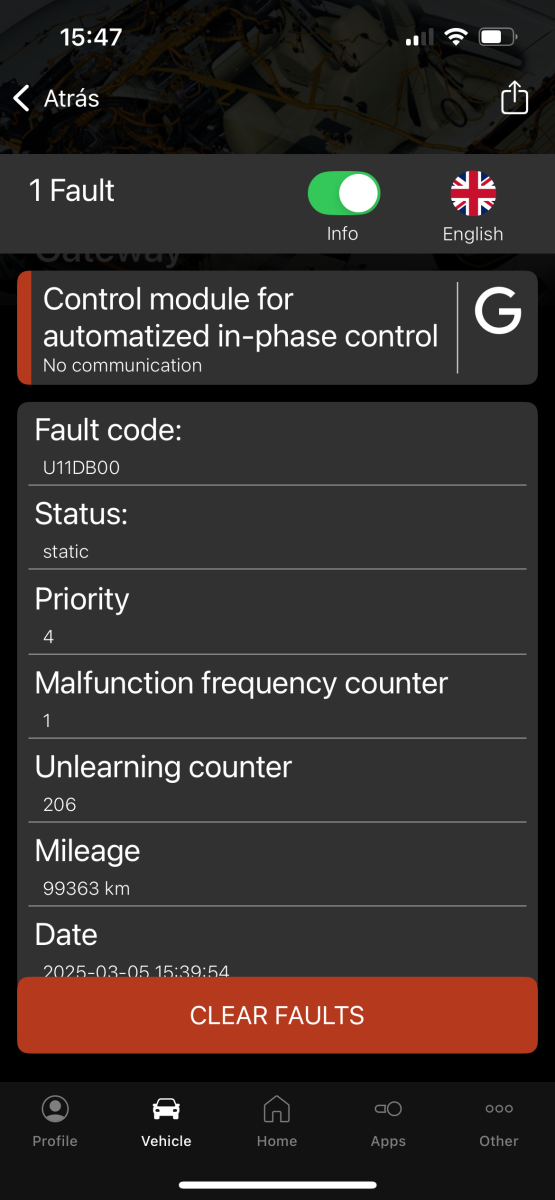Open the Profile tab

point(55,1121)
